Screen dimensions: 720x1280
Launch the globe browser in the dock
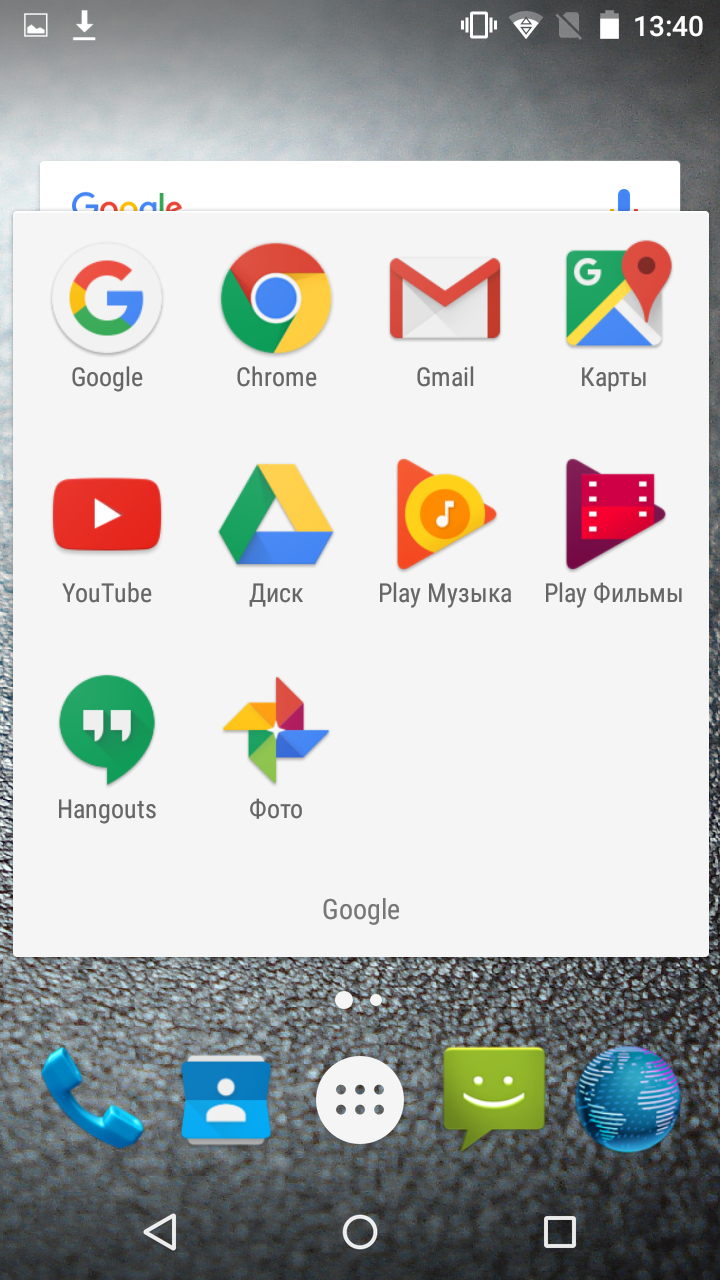628,1099
